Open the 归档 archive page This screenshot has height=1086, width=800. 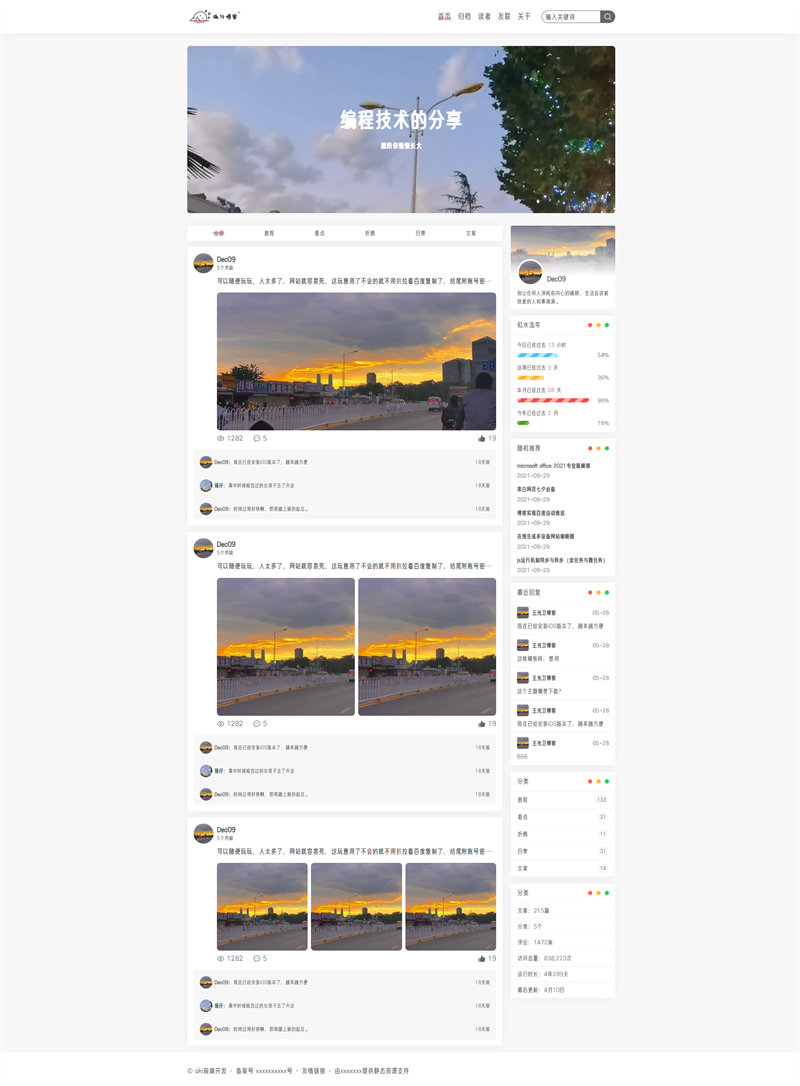(x=464, y=17)
